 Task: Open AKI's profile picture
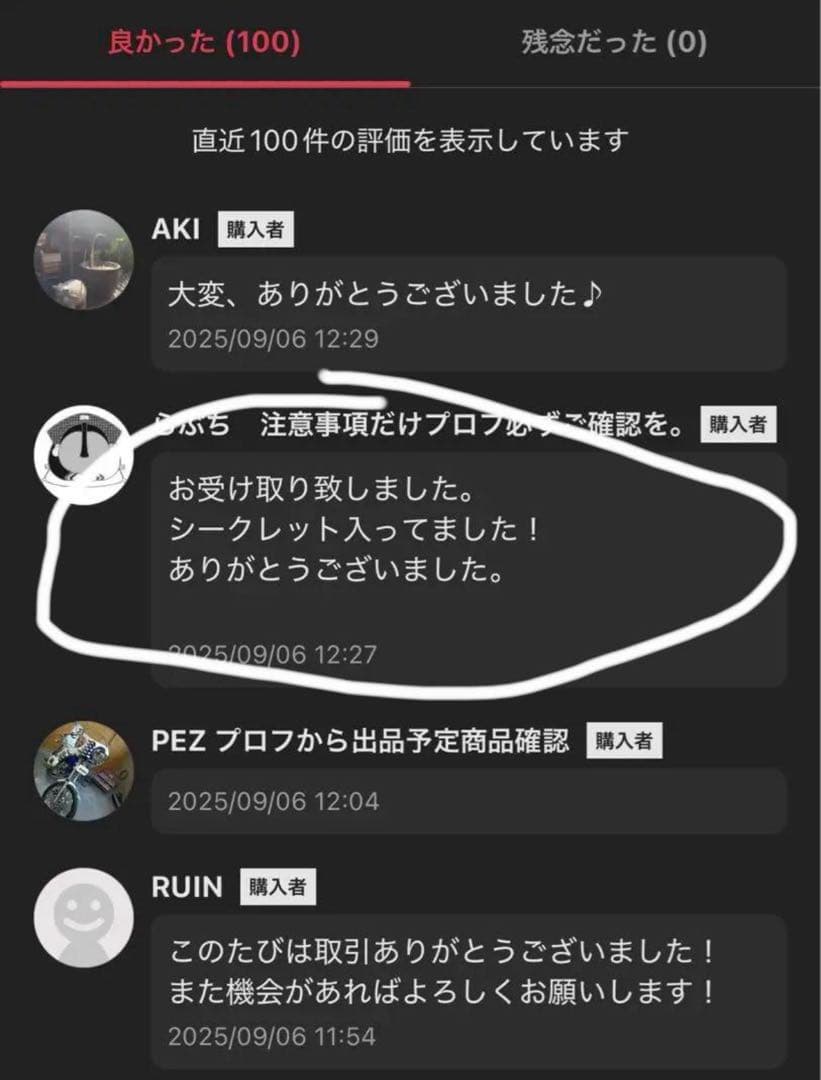click(x=84, y=259)
